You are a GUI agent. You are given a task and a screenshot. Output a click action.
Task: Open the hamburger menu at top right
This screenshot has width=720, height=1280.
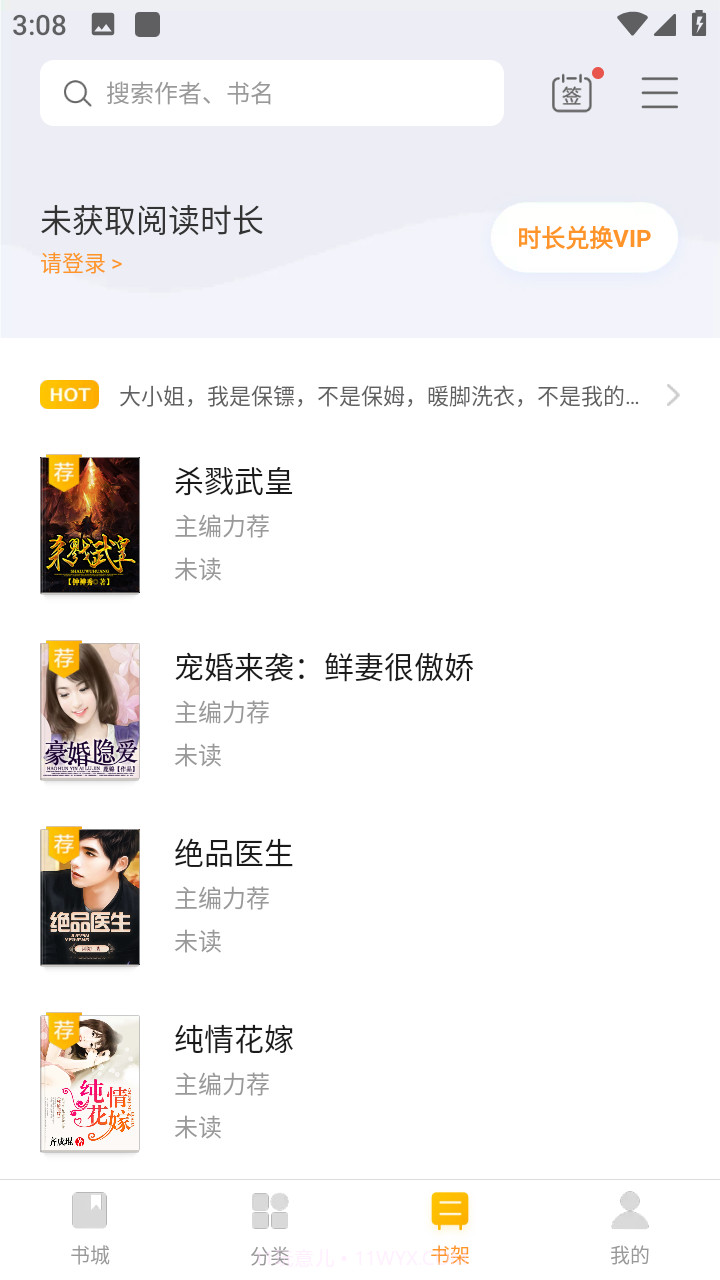tap(660, 93)
